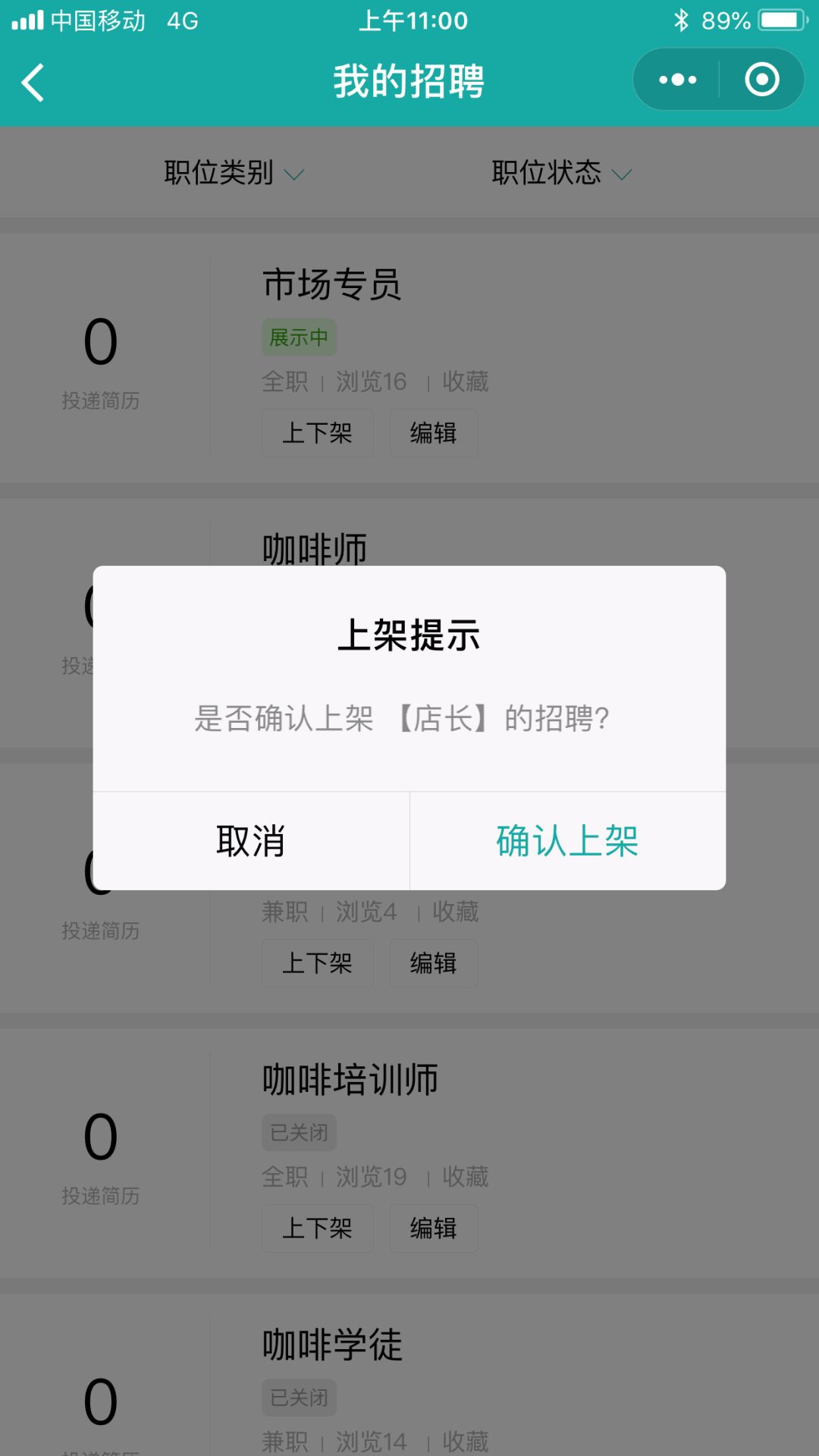Screen dimensions: 819x1456
Task: Close the mini program via the circle icon
Action: pos(762,80)
